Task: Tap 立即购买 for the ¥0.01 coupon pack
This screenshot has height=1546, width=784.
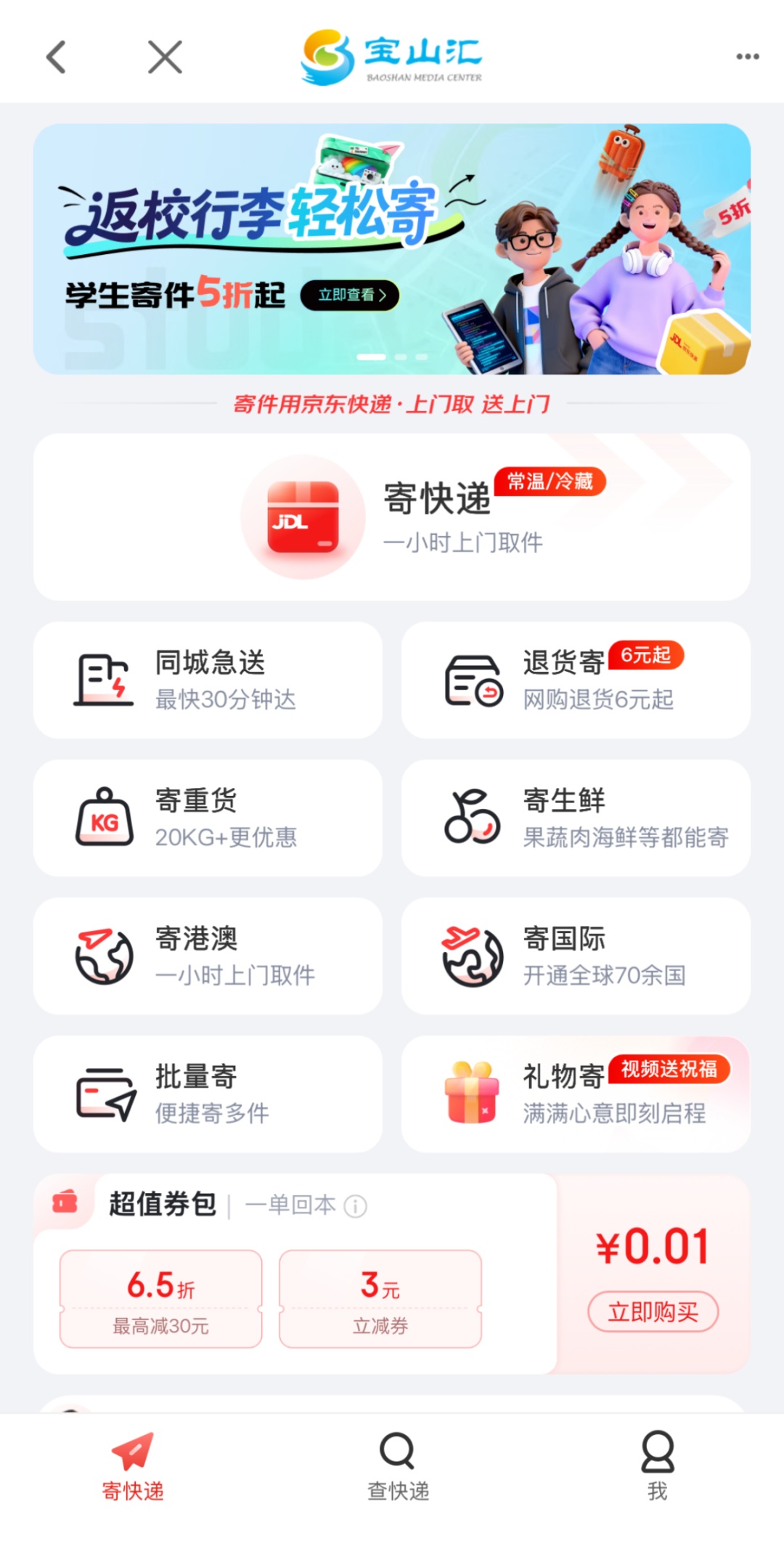Action: tap(653, 1311)
